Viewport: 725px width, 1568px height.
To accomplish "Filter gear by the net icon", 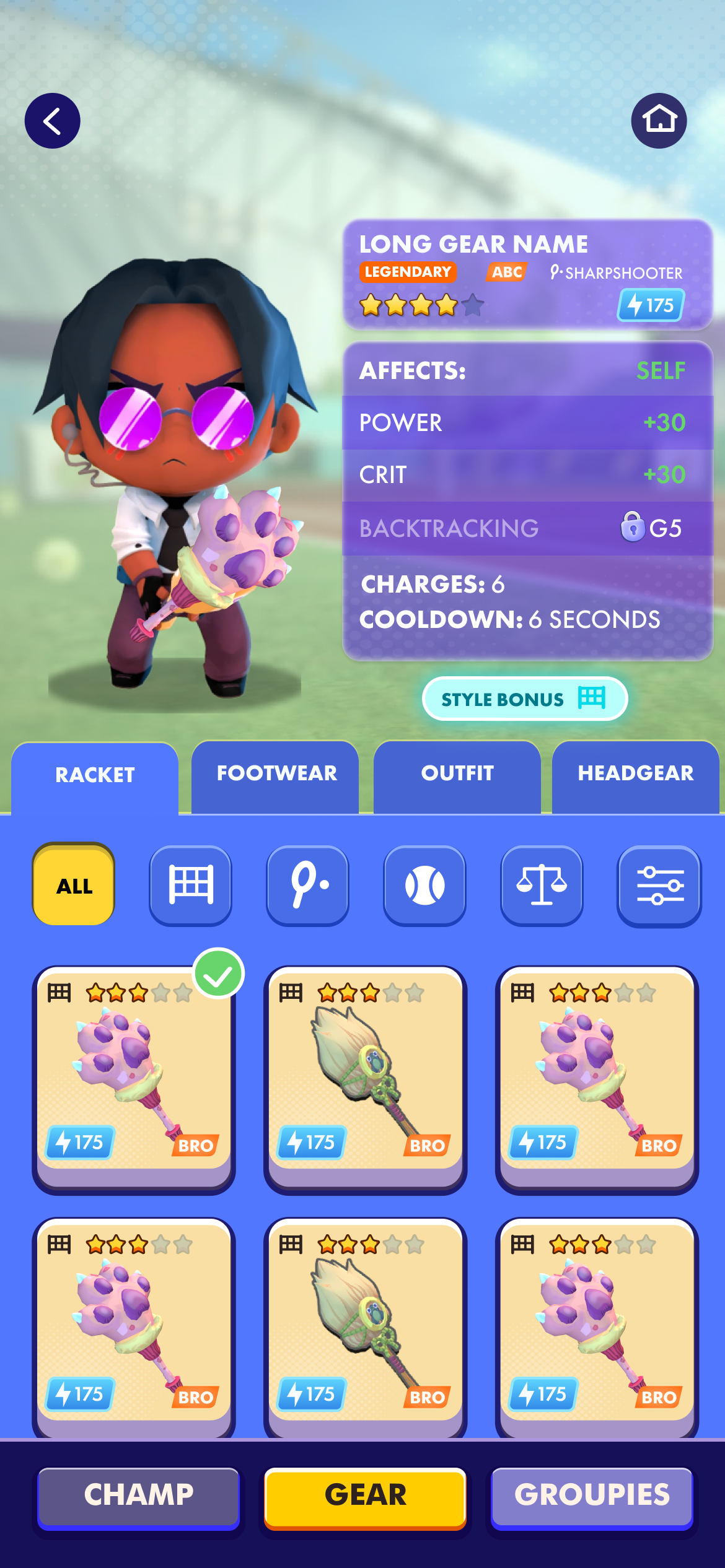I will click(x=191, y=886).
